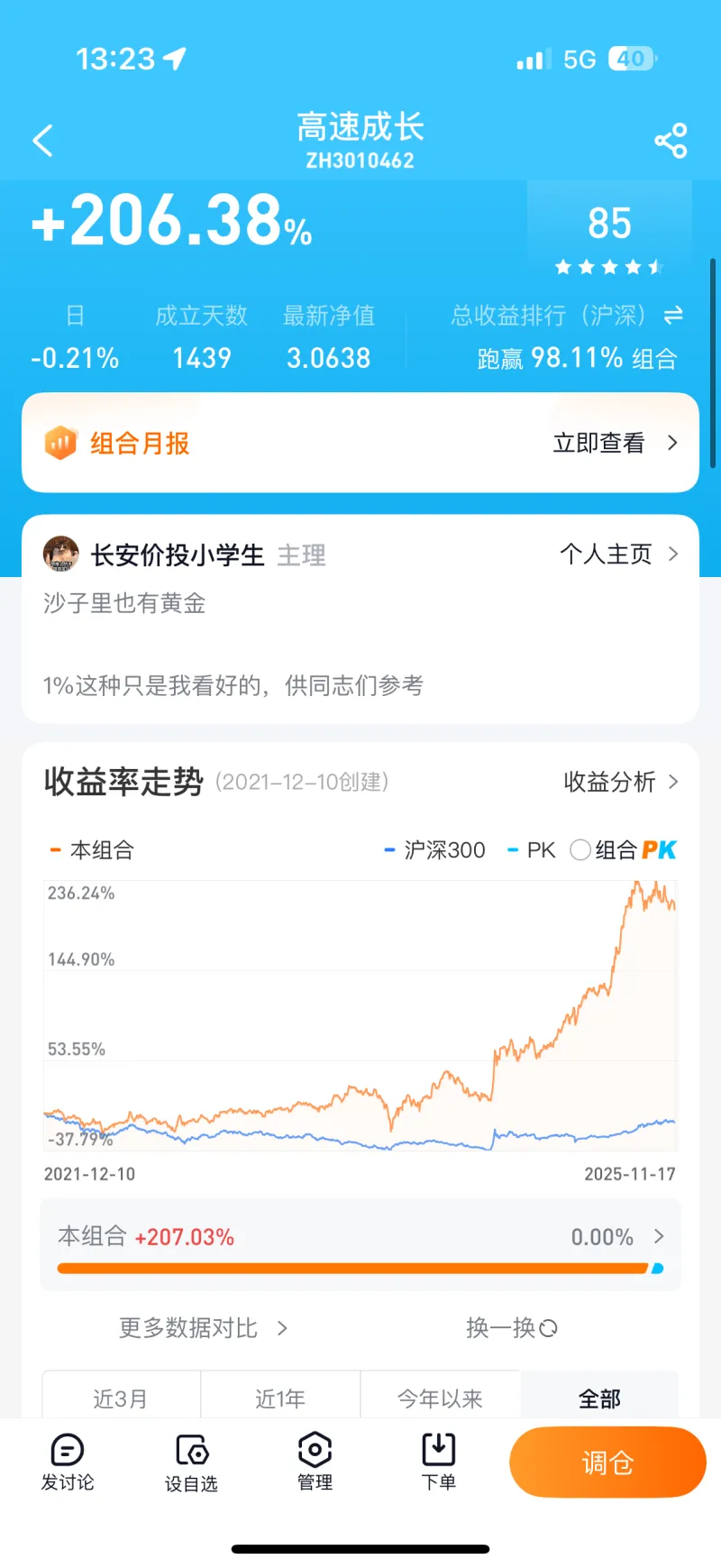This screenshot has width=721, height=1568.
Task: Switch the total return ranking market
Action: point(673,316)
